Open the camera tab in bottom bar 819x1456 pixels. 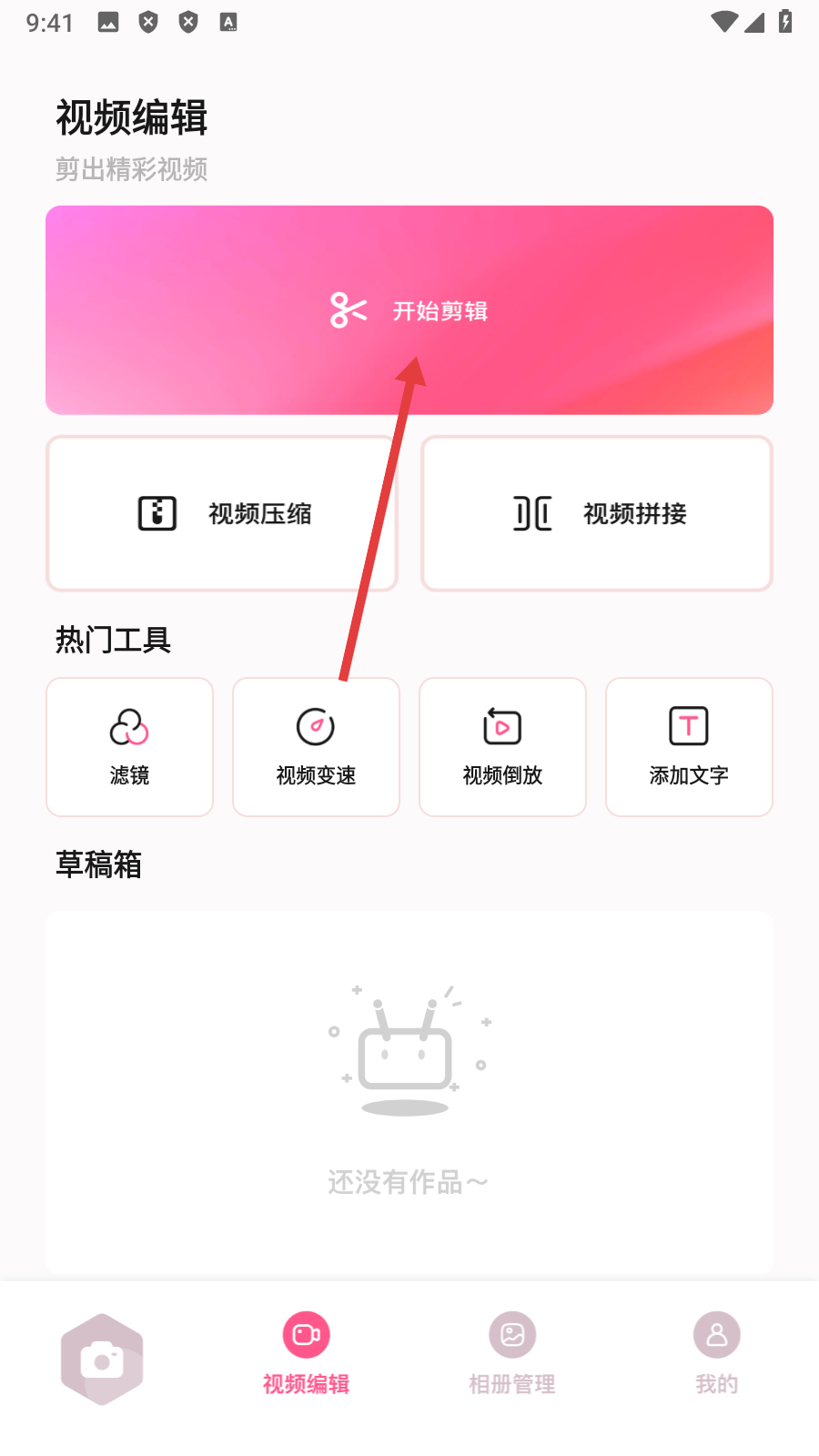coord(102,1359)
